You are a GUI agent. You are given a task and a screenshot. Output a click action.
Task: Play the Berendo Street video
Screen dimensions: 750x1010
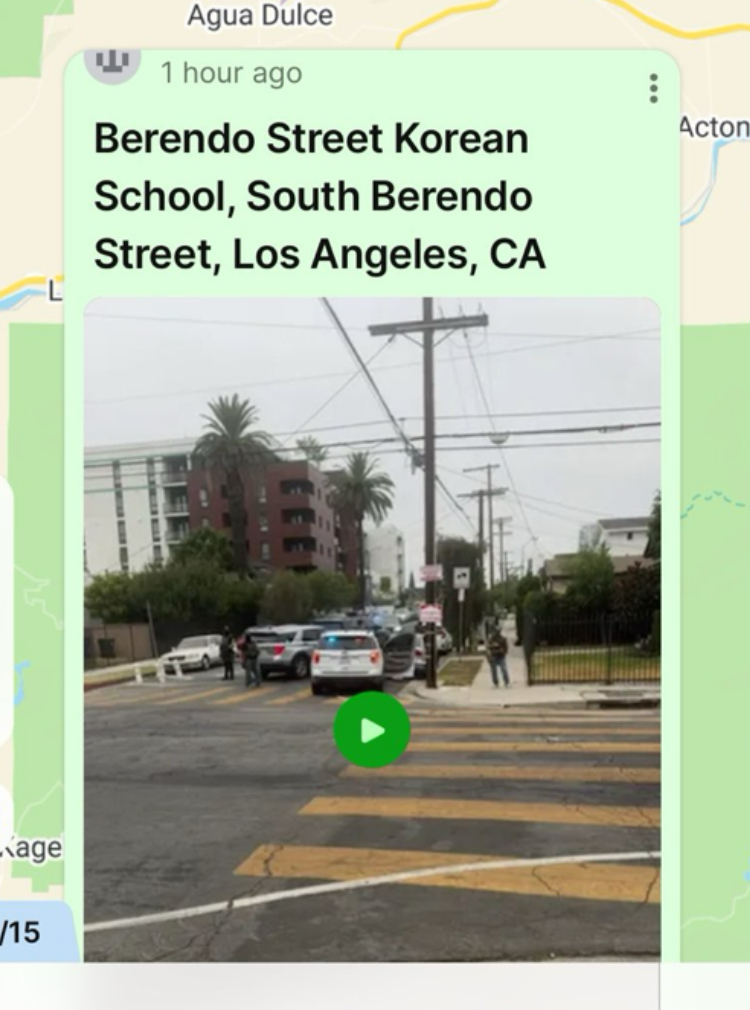click(372, 730)
